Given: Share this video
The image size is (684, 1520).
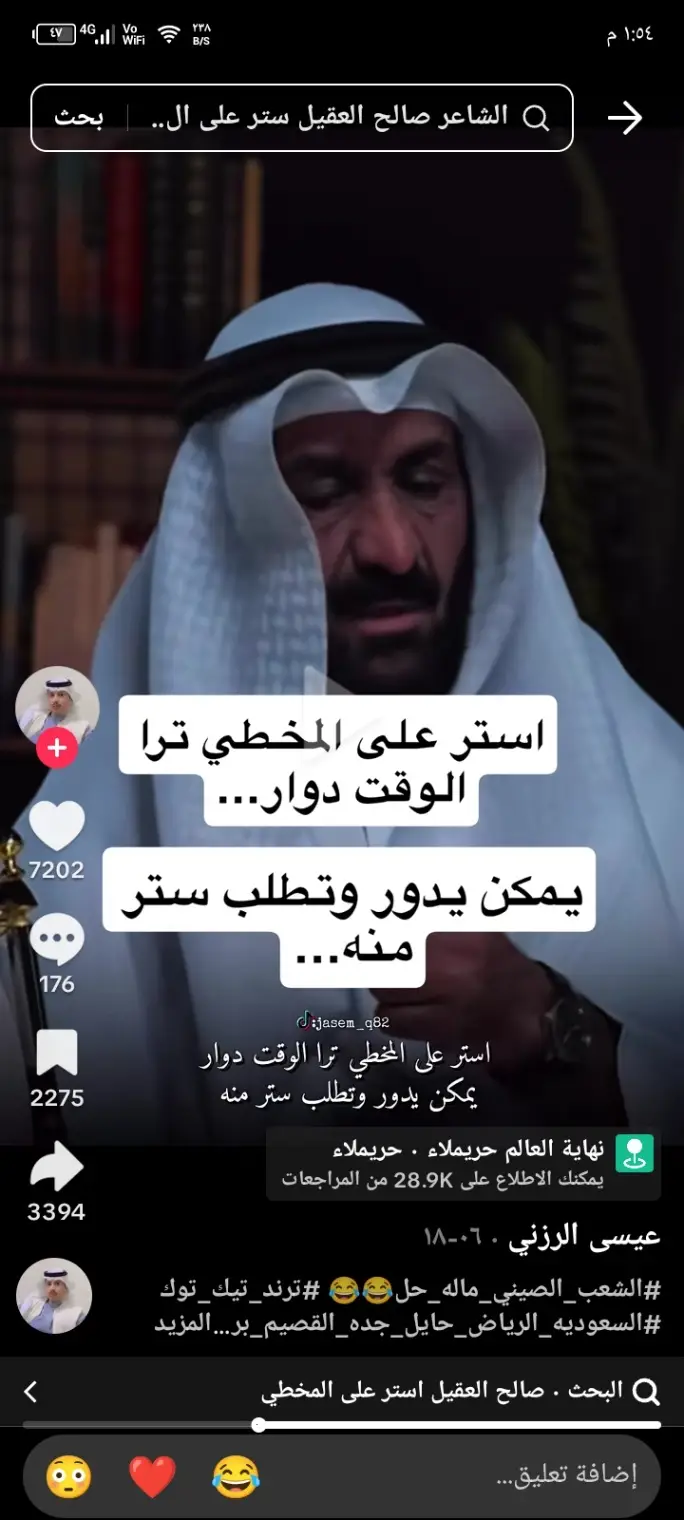Looking at the screenshot, I should click(57, 1168).
